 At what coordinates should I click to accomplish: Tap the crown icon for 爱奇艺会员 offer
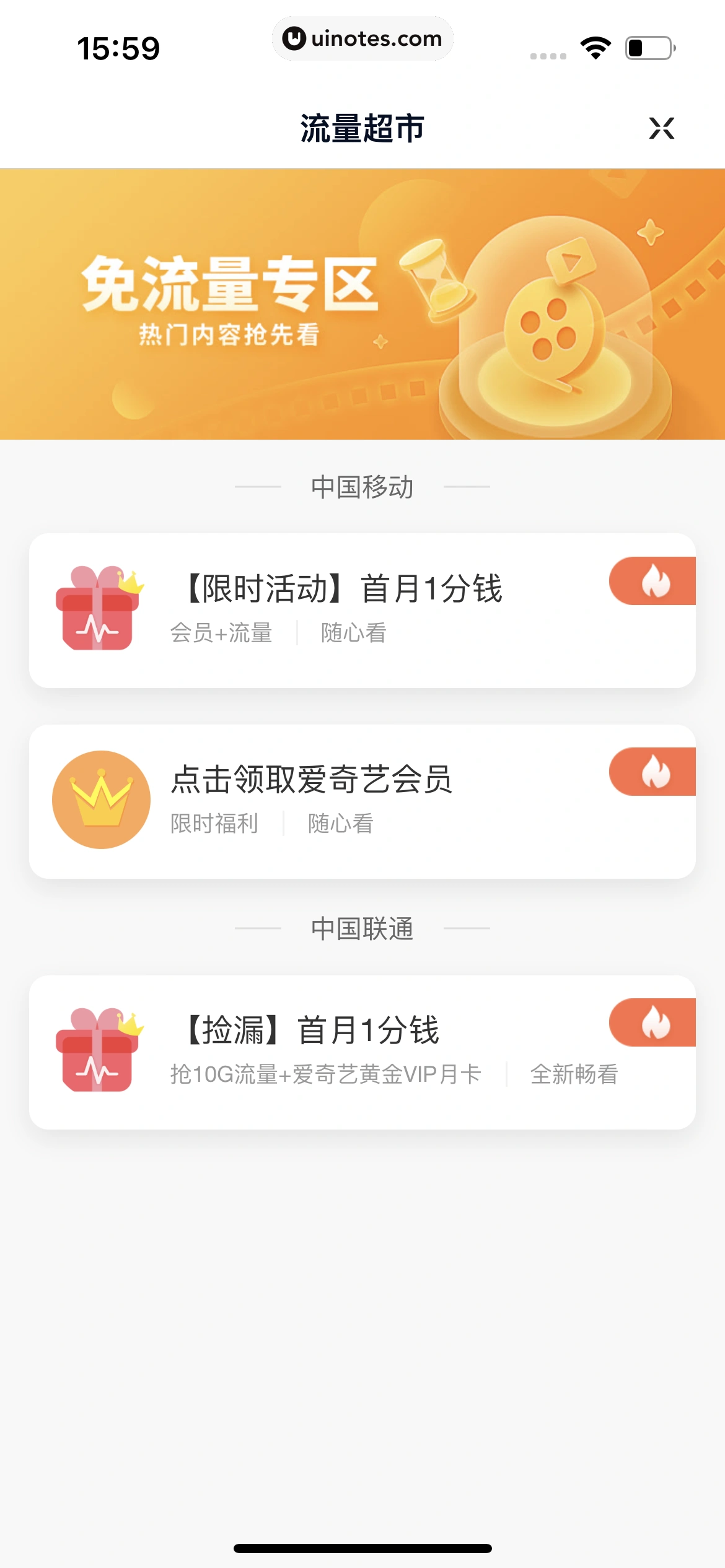[101, 799]
